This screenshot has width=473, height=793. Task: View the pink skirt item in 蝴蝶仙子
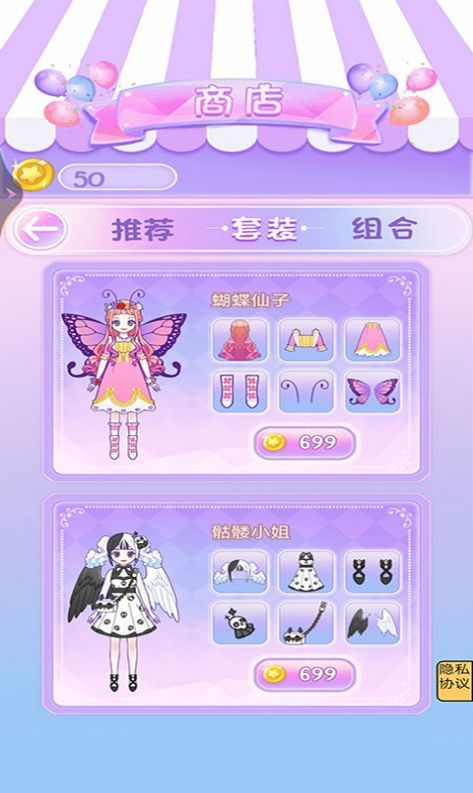372,339
